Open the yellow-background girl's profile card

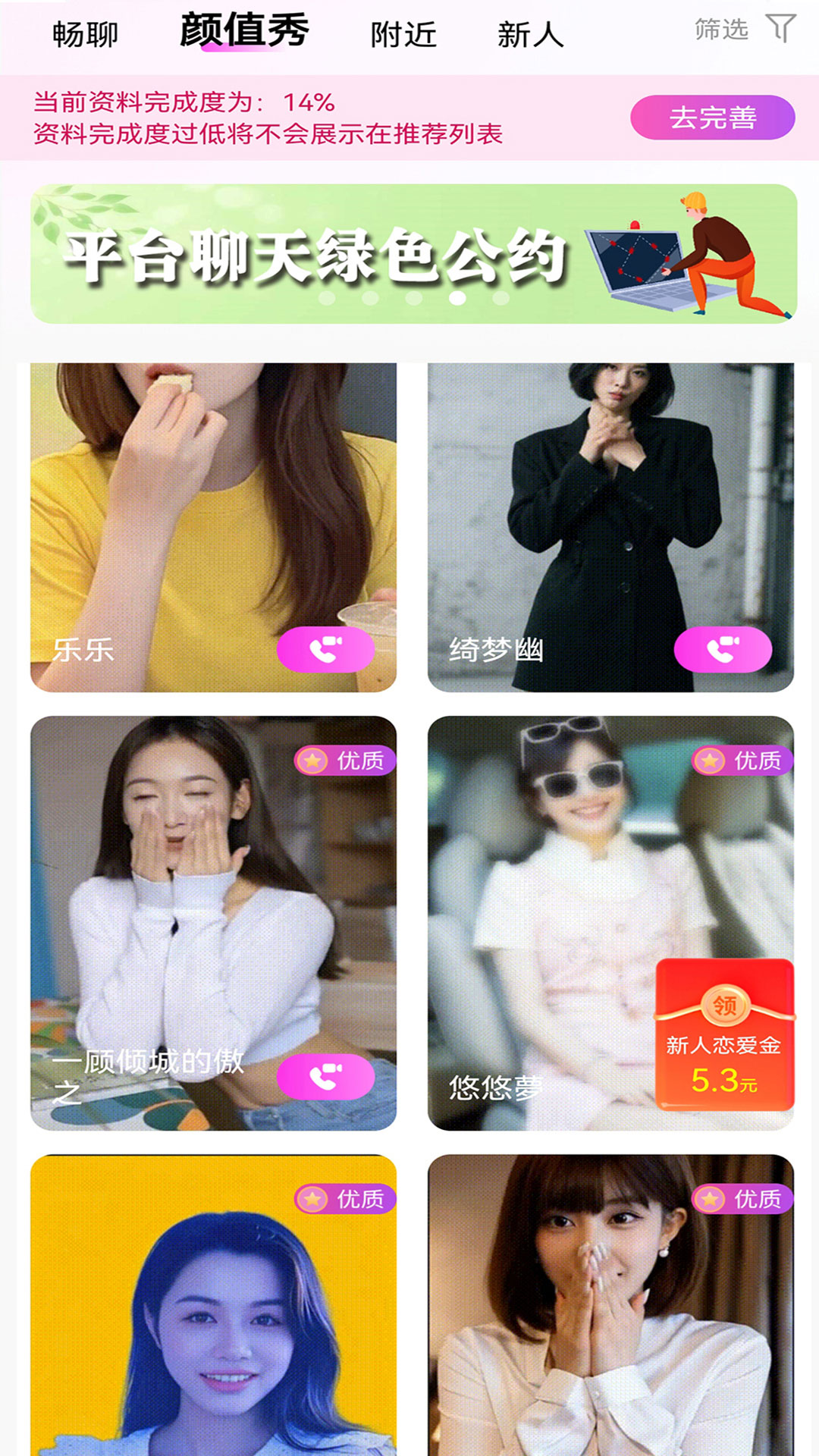point(213,1305)
